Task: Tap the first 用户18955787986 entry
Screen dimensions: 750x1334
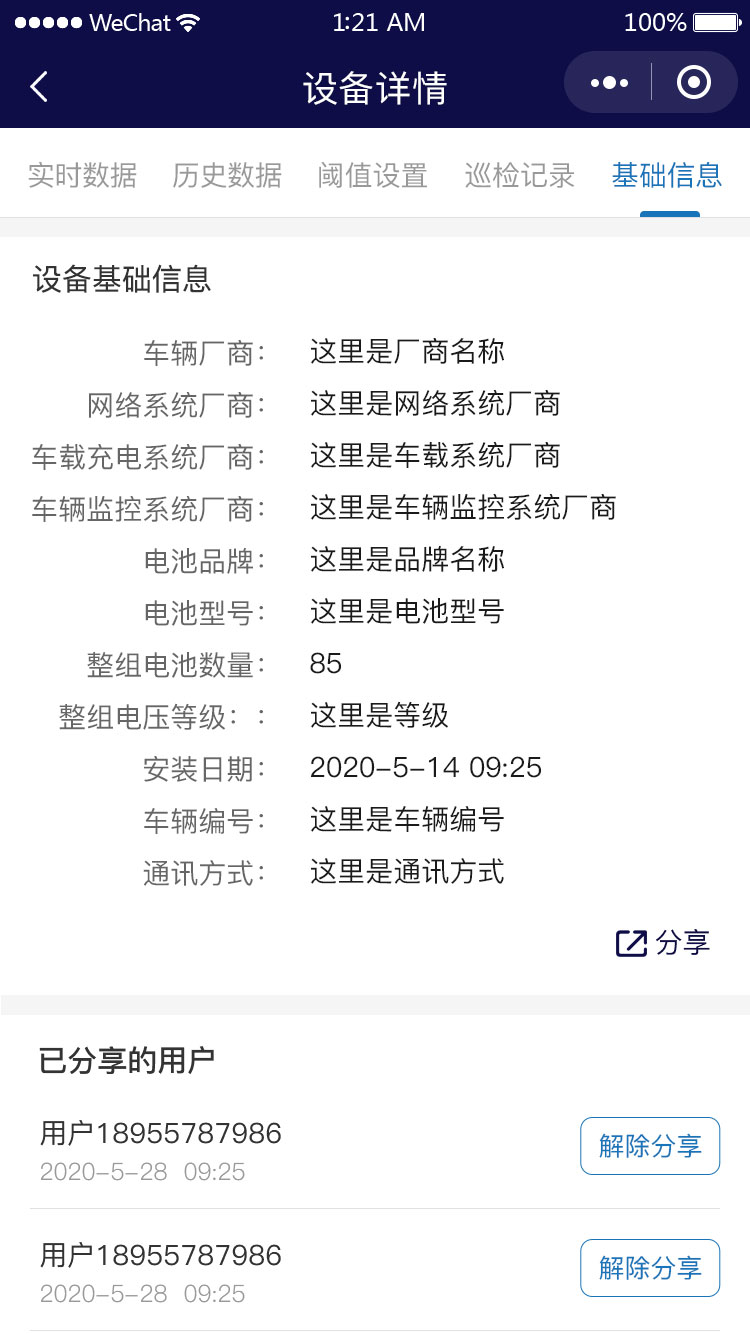Action: pyautogui.click(x=160, y=1133)
